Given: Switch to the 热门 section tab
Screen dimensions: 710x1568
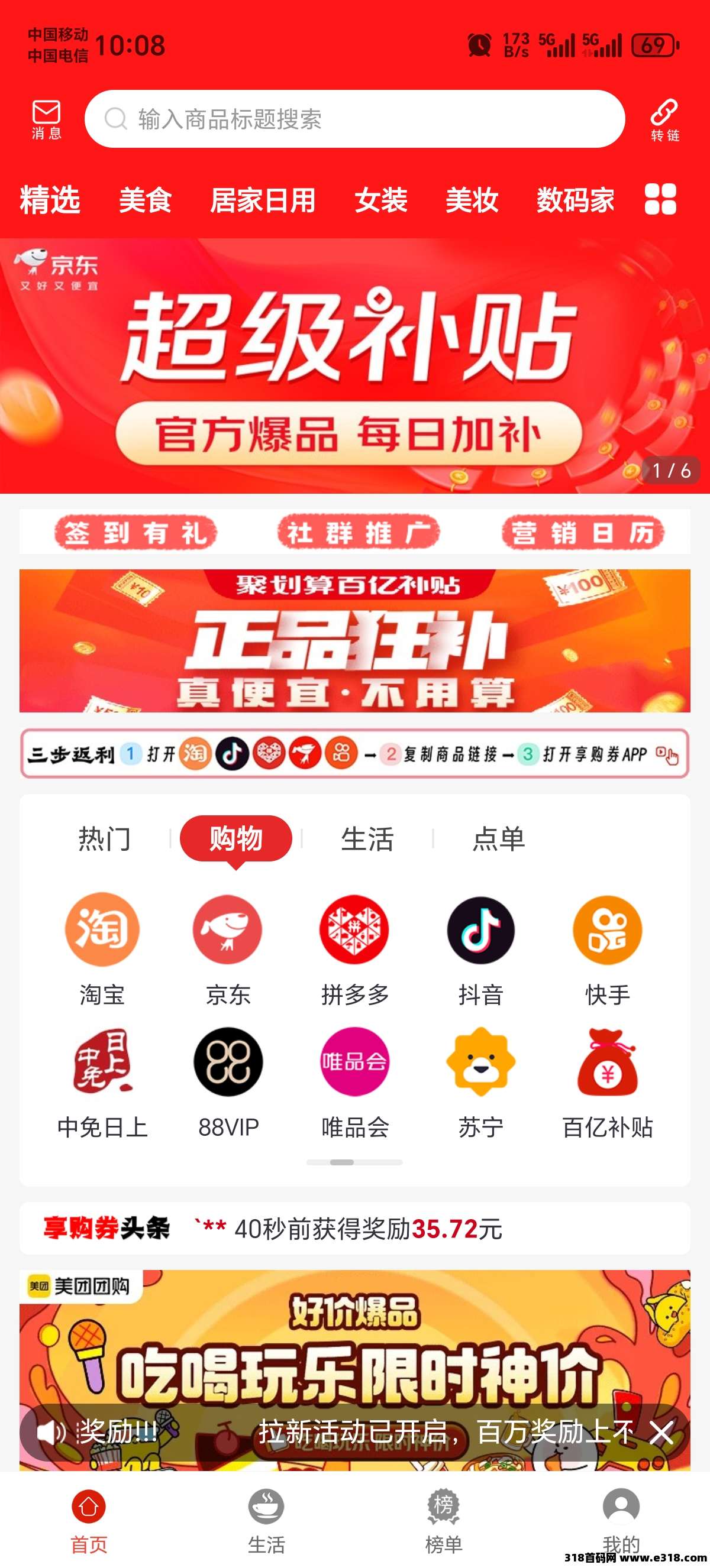Looking at the screenshot, I should [104, 839].
